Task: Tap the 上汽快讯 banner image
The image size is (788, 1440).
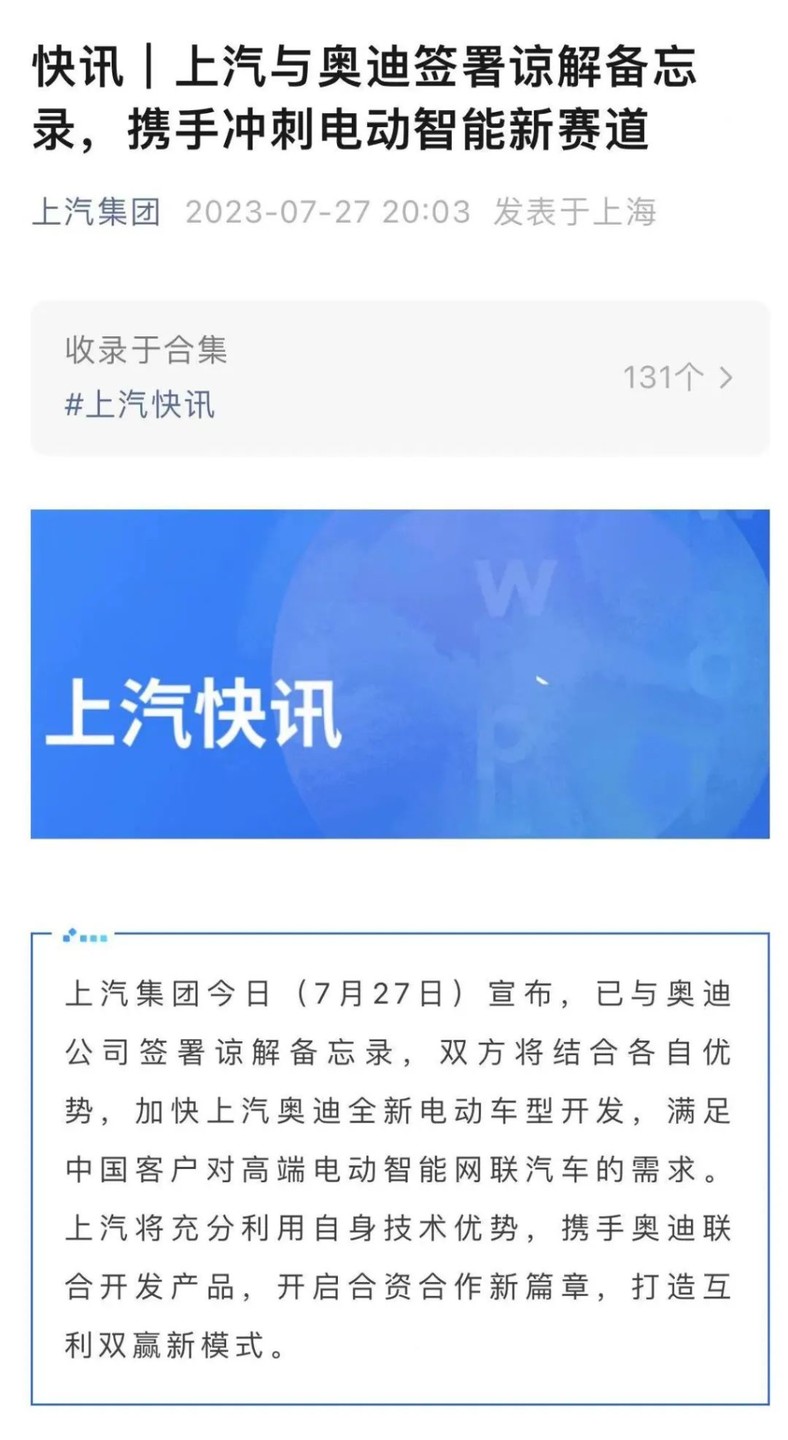Action: point(399,673)
